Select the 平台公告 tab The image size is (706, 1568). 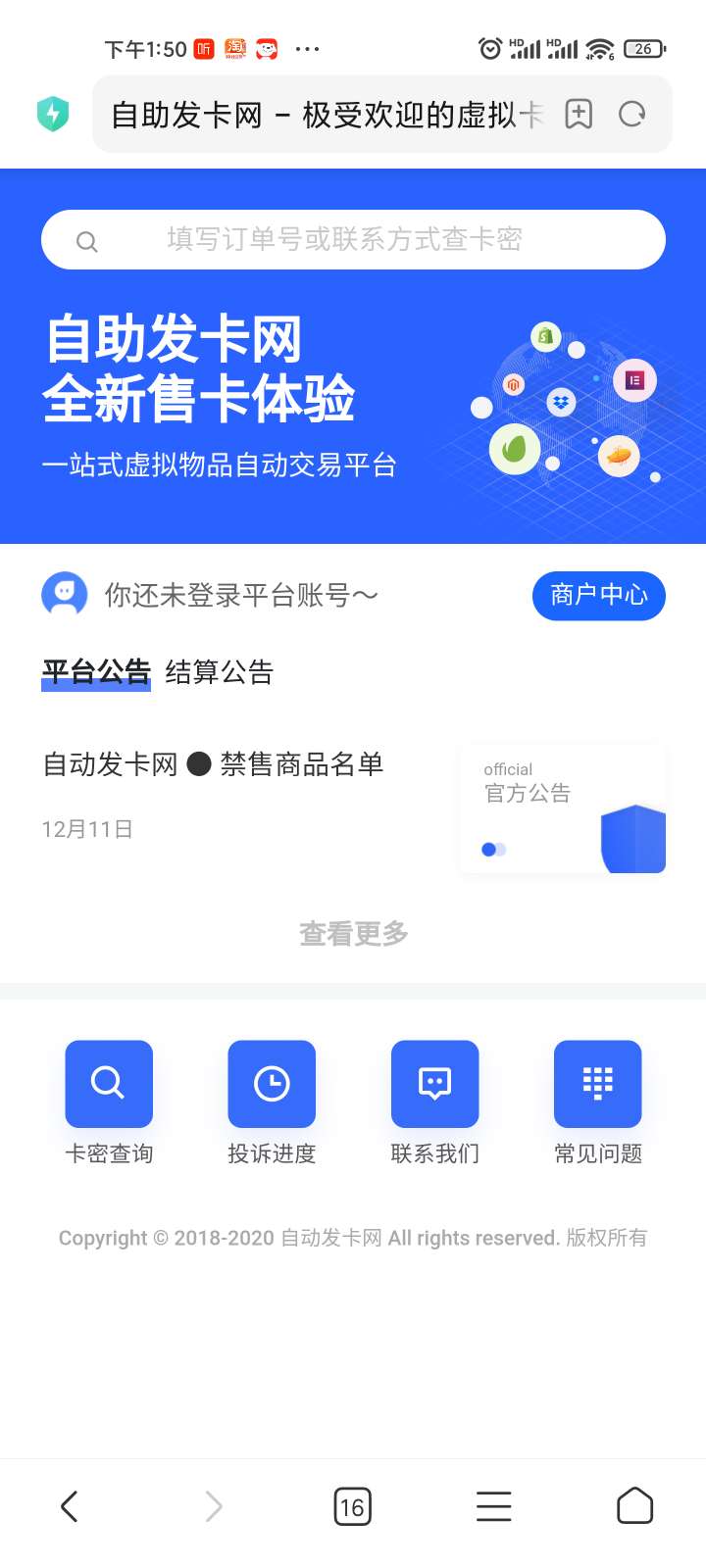pos(95,671)
